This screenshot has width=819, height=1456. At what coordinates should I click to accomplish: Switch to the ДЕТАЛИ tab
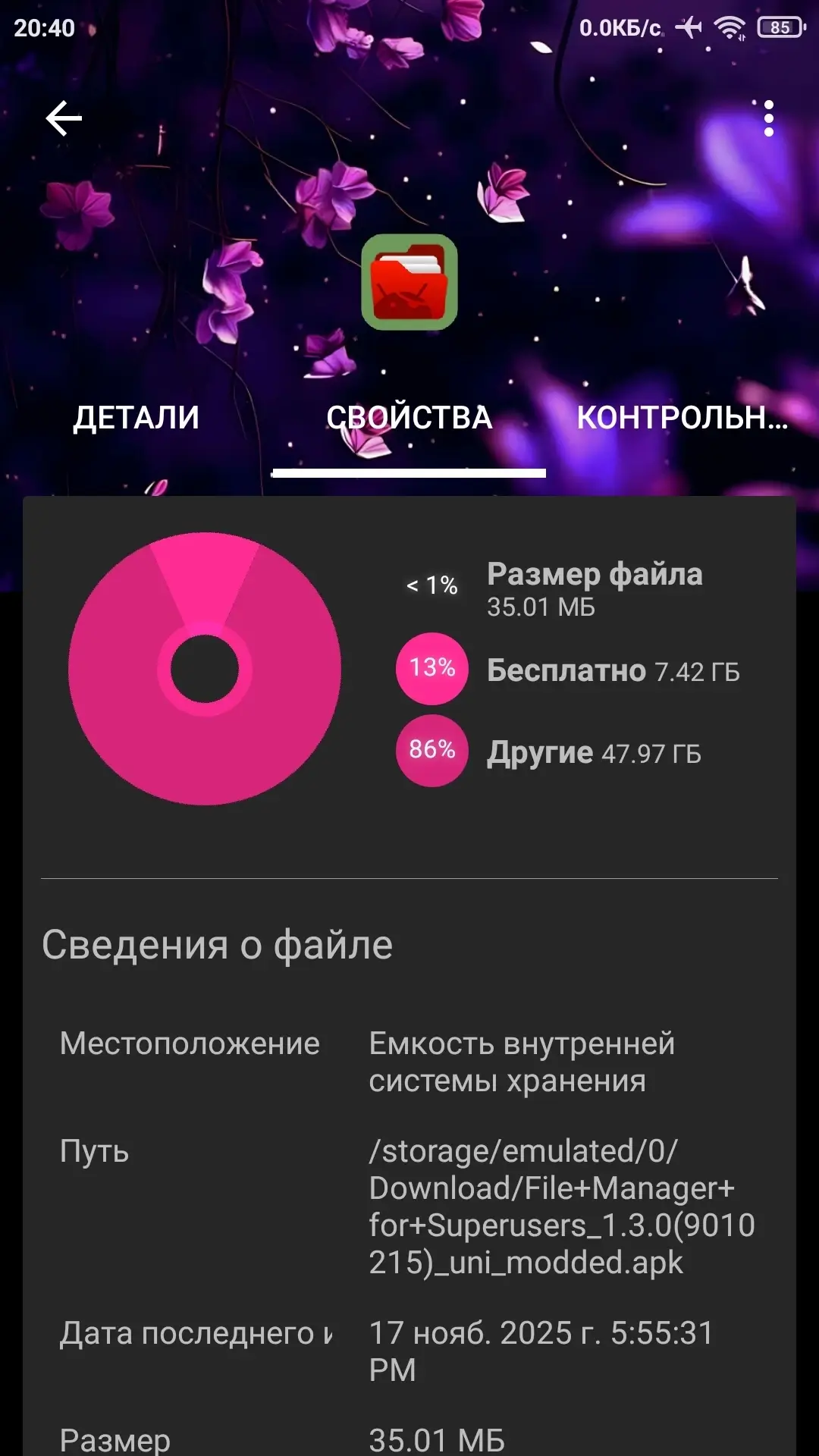136,418
